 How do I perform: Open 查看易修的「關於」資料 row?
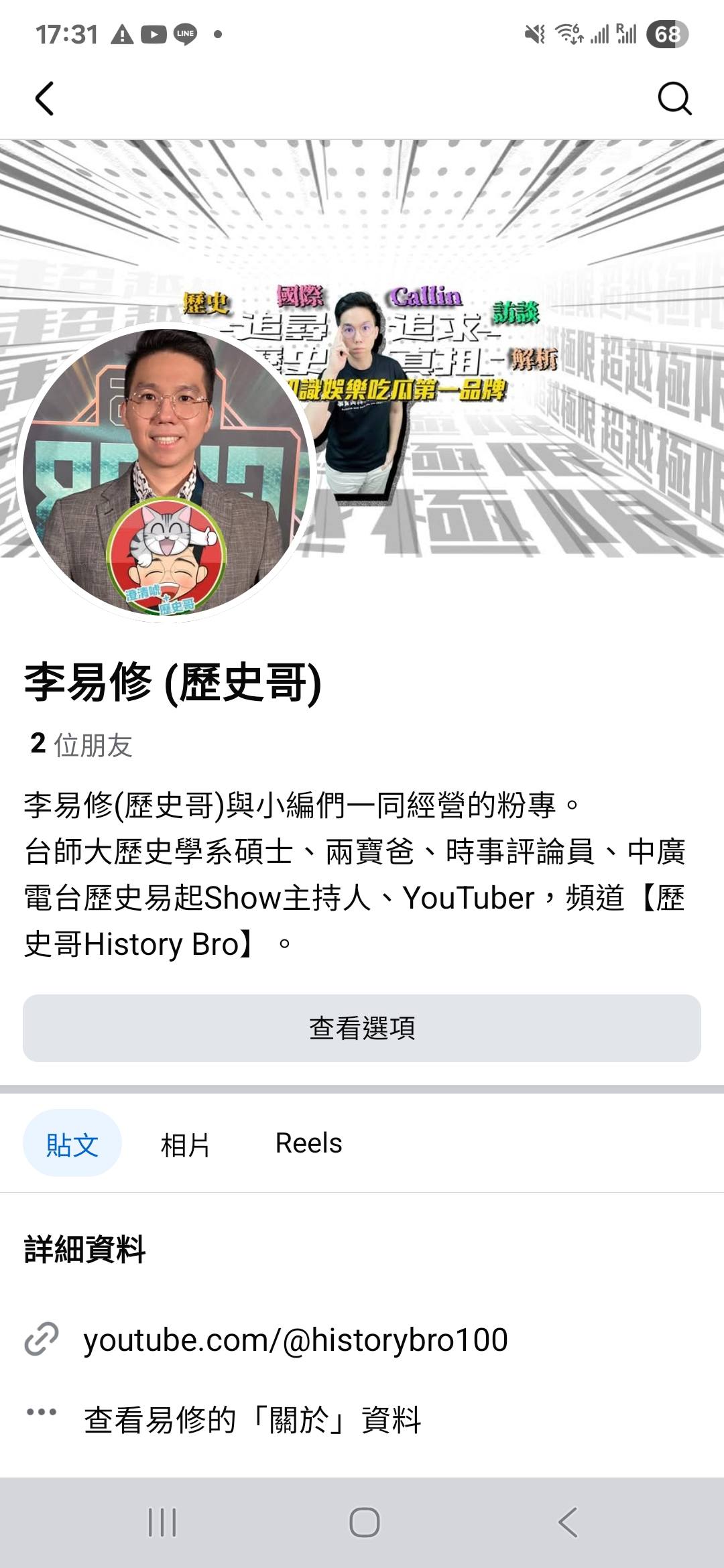coord(252,1419)
